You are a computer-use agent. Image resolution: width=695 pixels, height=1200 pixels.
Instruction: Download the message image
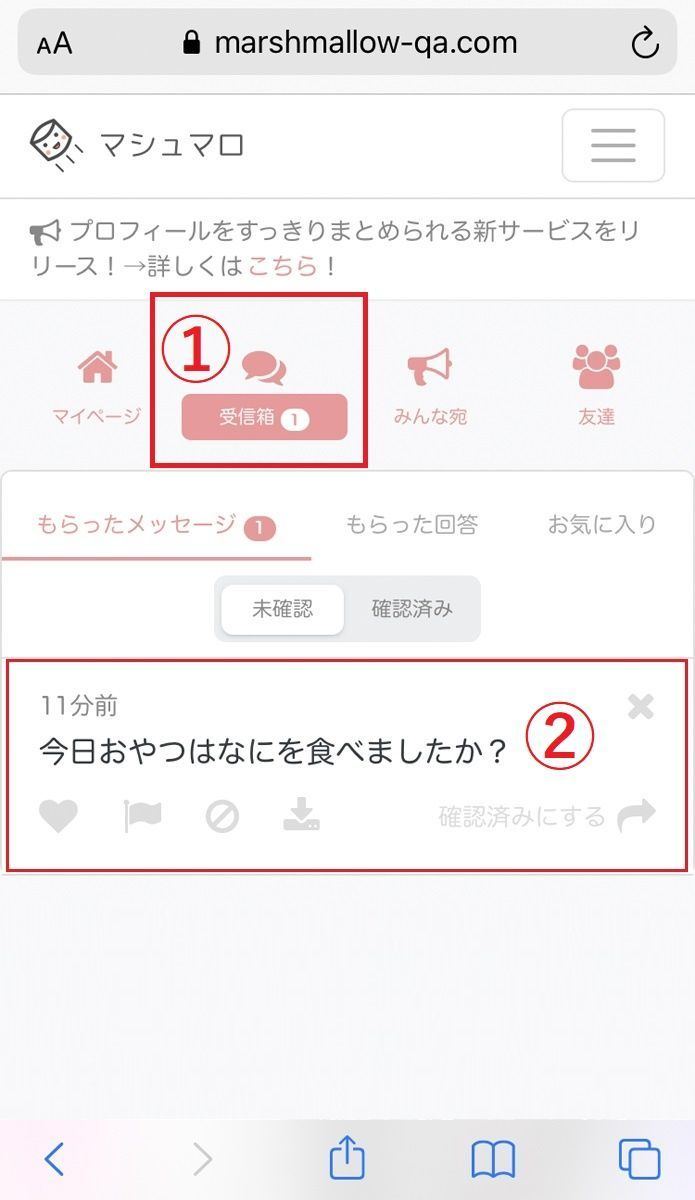(301, 817)
